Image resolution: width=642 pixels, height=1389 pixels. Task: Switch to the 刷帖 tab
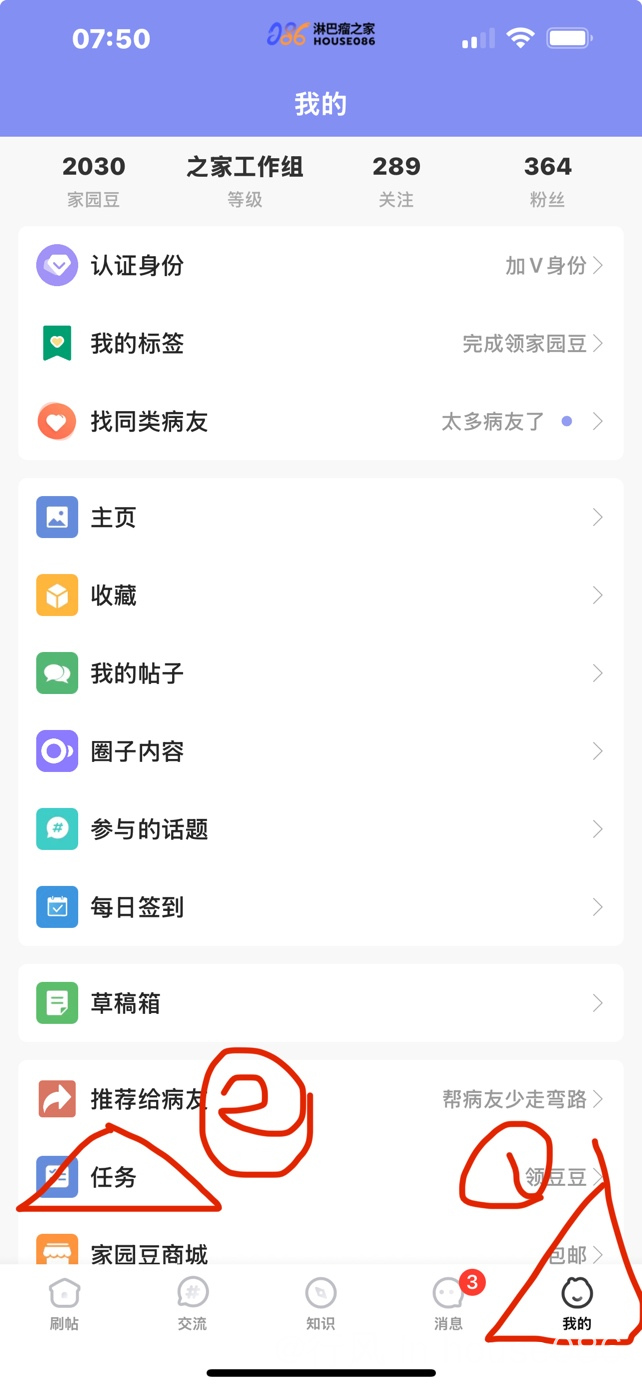click(64, 1304)
